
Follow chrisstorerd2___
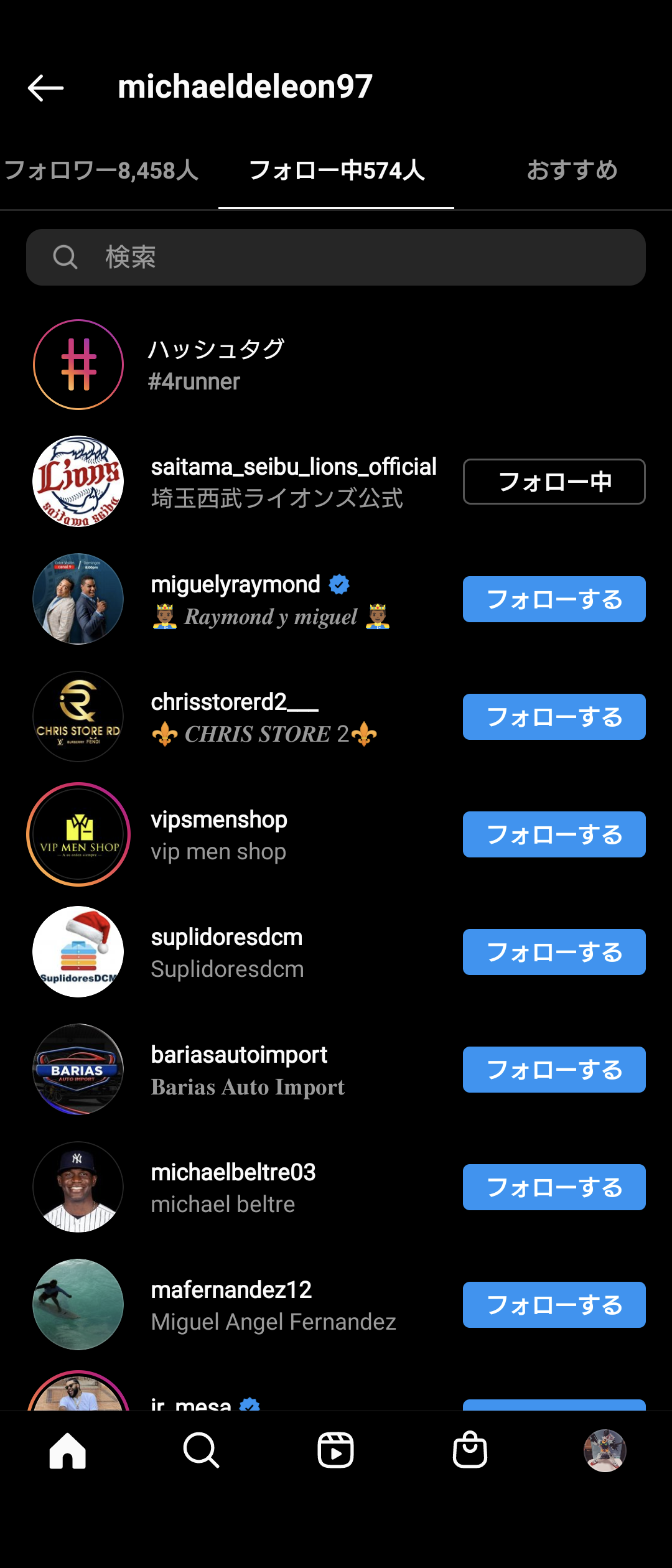(x=554, y=717)
